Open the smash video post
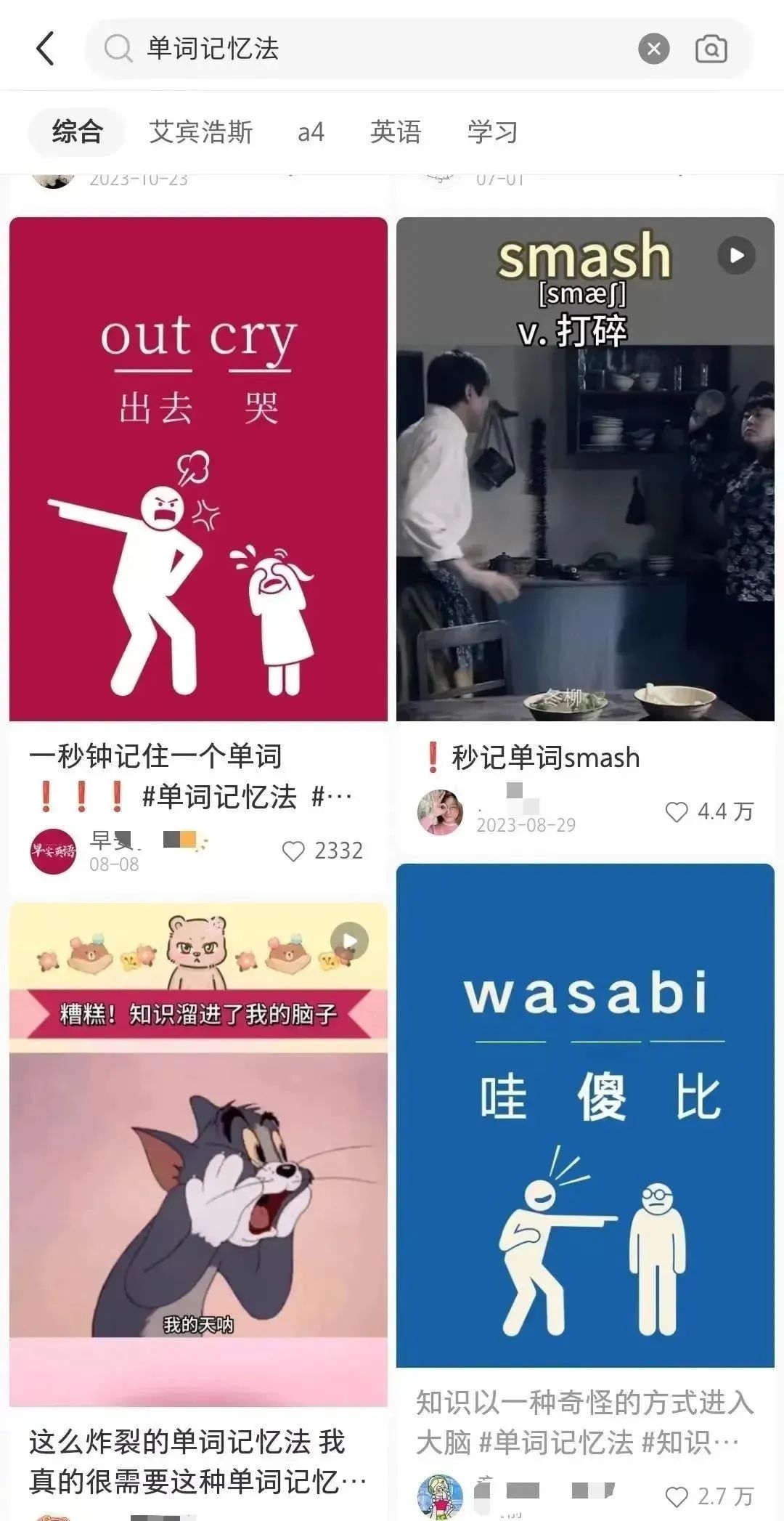Screen dimensions: 784x1521 [585, 469]
